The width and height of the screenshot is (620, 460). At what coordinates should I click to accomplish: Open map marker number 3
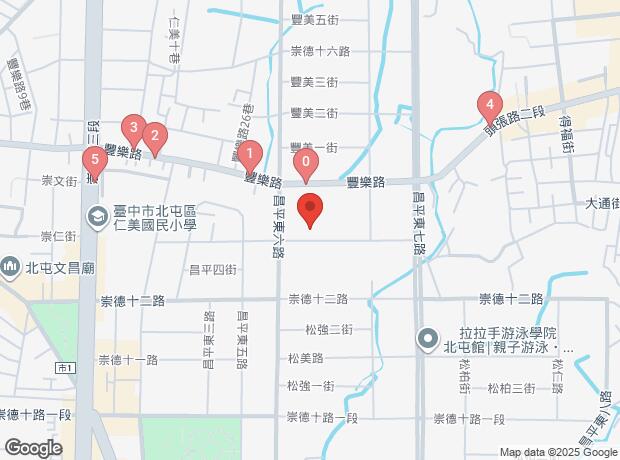132,128
